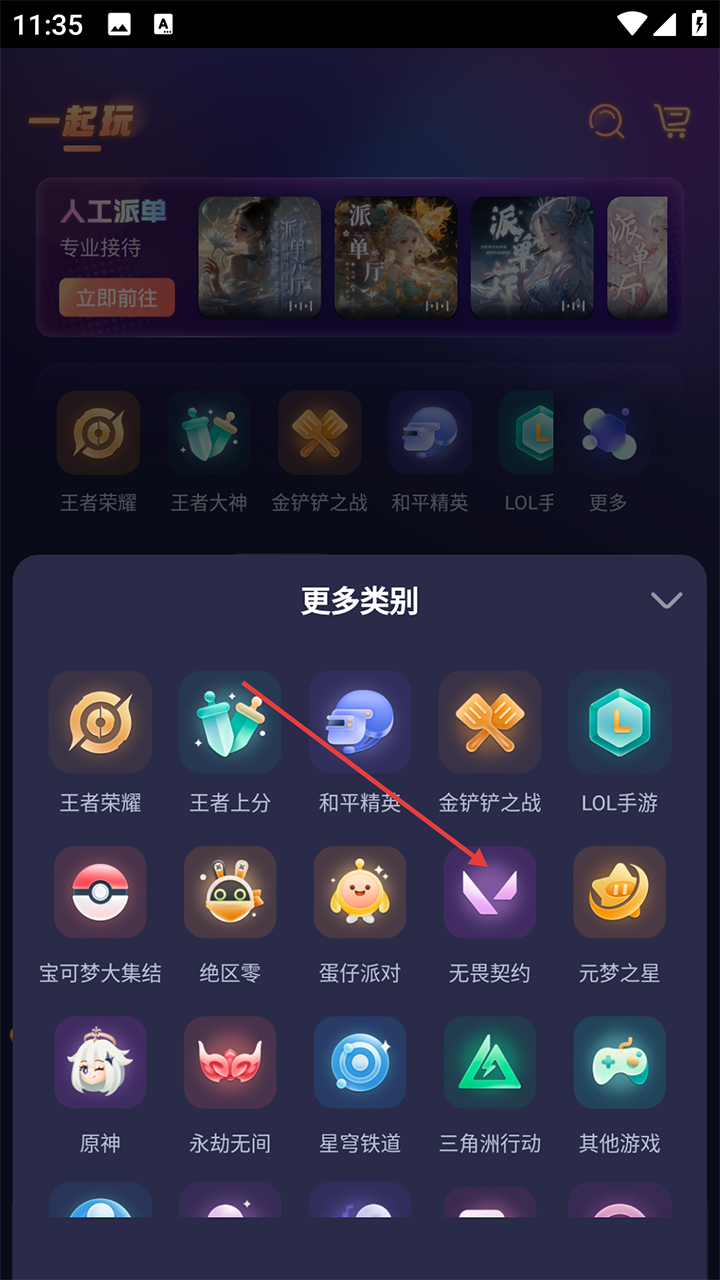
Task: Open the LOL手游 category
Action: click(x=620, y=722)
